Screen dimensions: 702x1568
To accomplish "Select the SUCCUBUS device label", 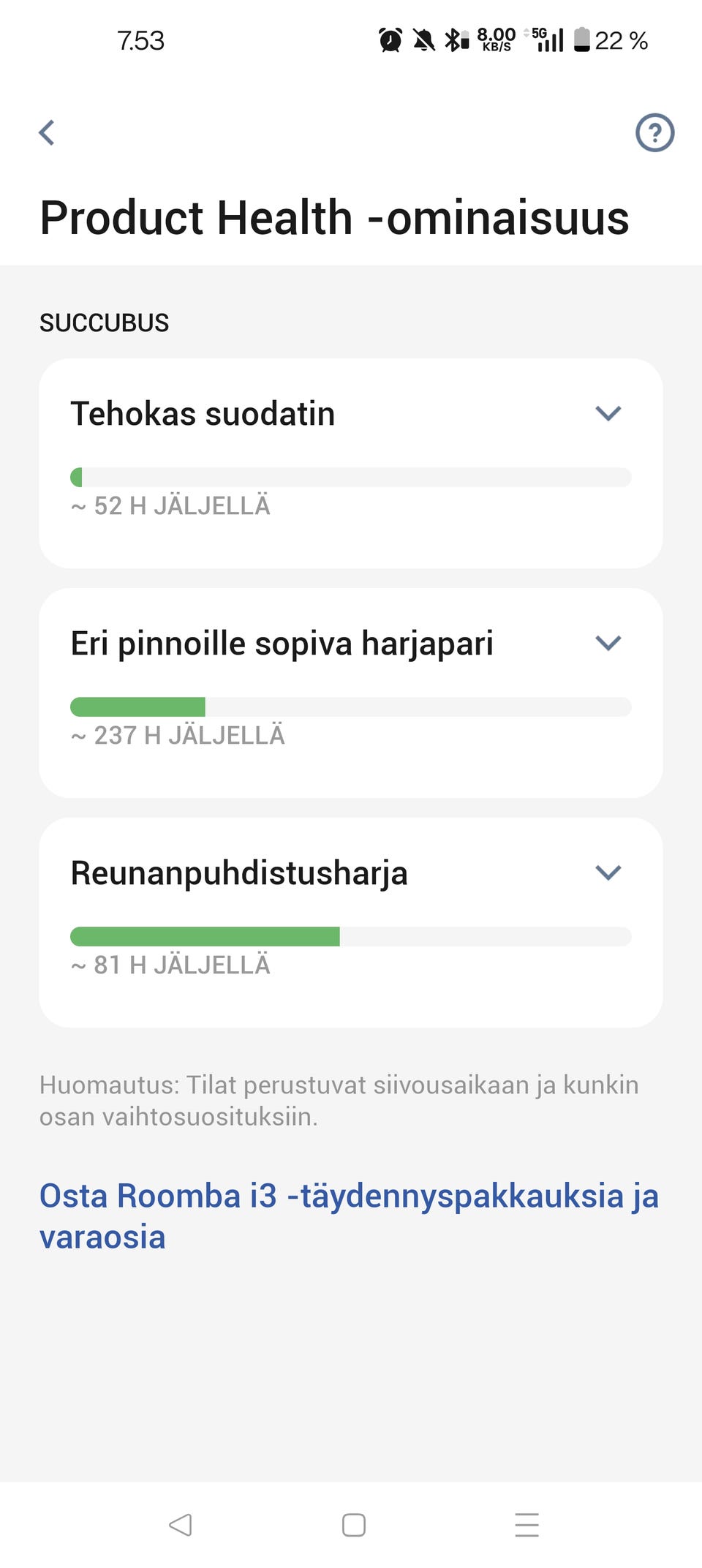I will [105, 322].
